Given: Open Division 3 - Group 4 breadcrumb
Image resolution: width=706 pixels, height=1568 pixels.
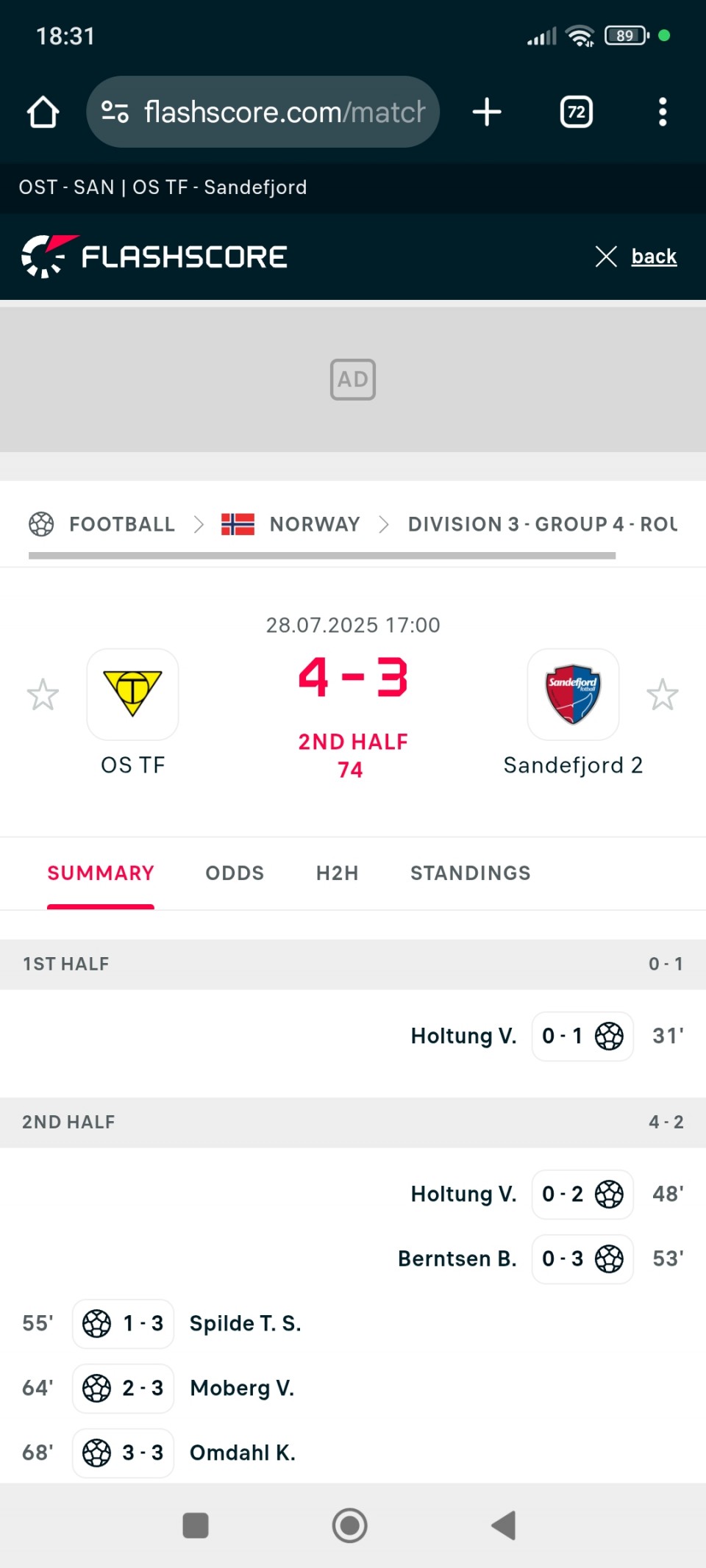Looking at the screenshot, I should [543, 524].
